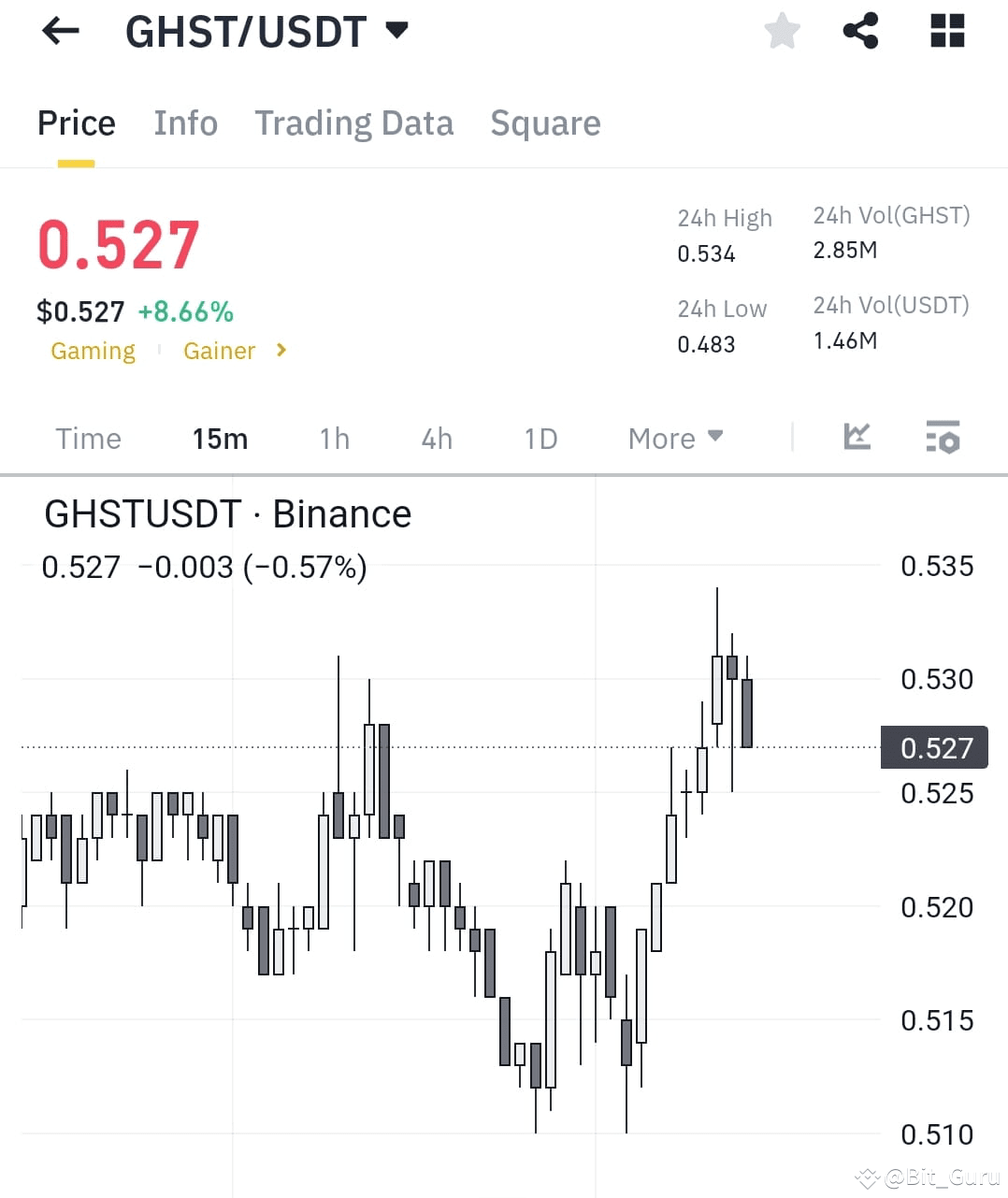Select the 1h timeframe

click(x=334, y=438)
